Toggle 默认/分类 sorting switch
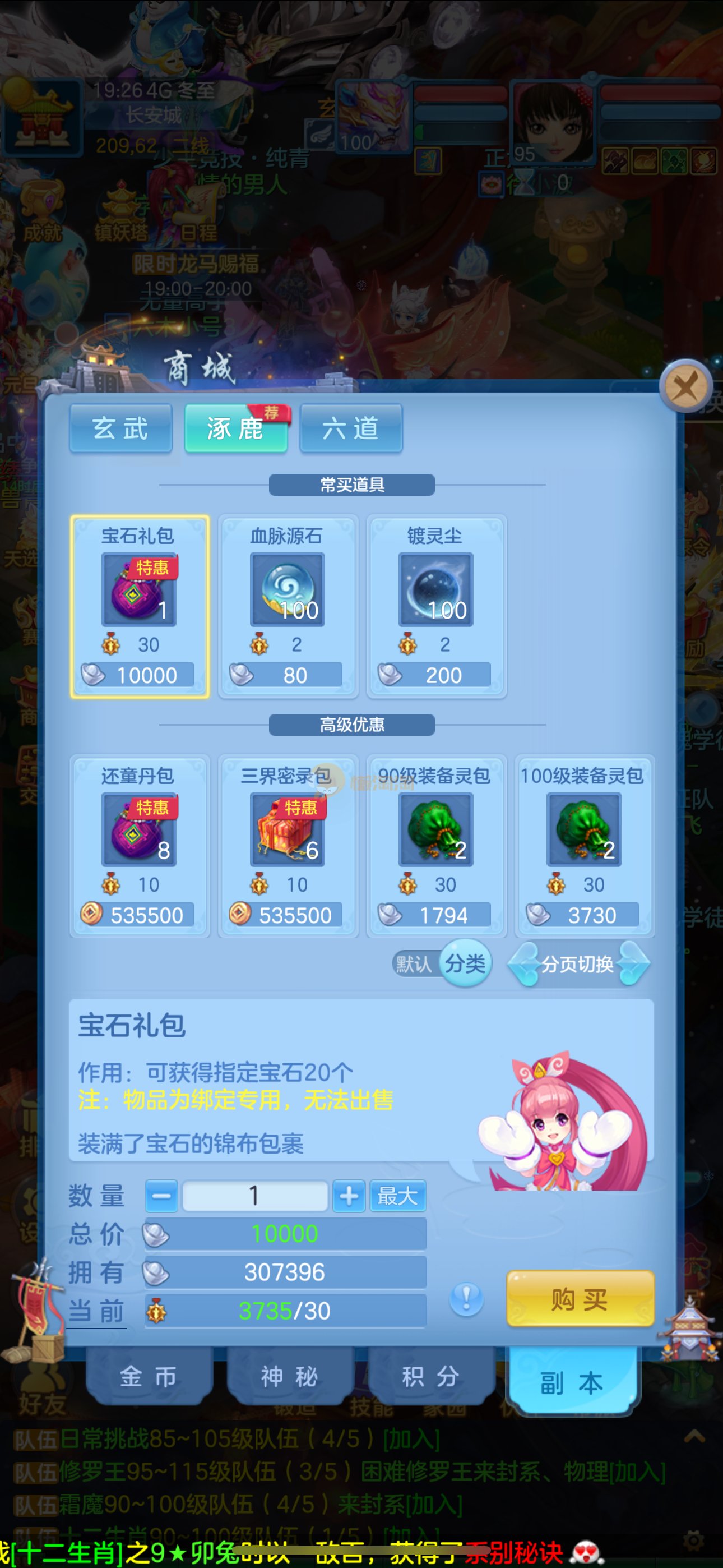The width and height of the screenshot is (723, 1568). pyautogui.click(x=442, y=963)
